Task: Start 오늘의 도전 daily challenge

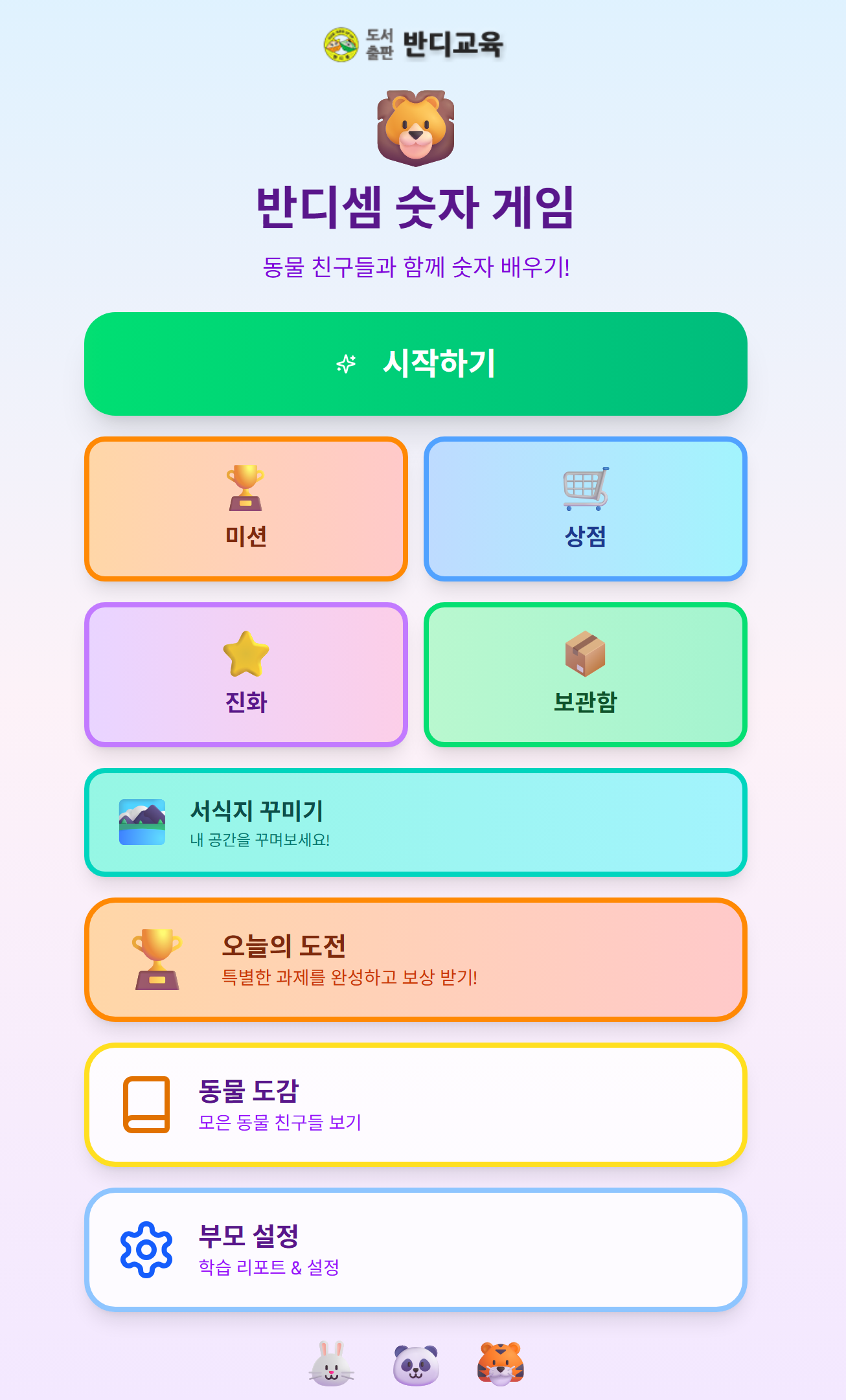Action: [x=415, y=960]
